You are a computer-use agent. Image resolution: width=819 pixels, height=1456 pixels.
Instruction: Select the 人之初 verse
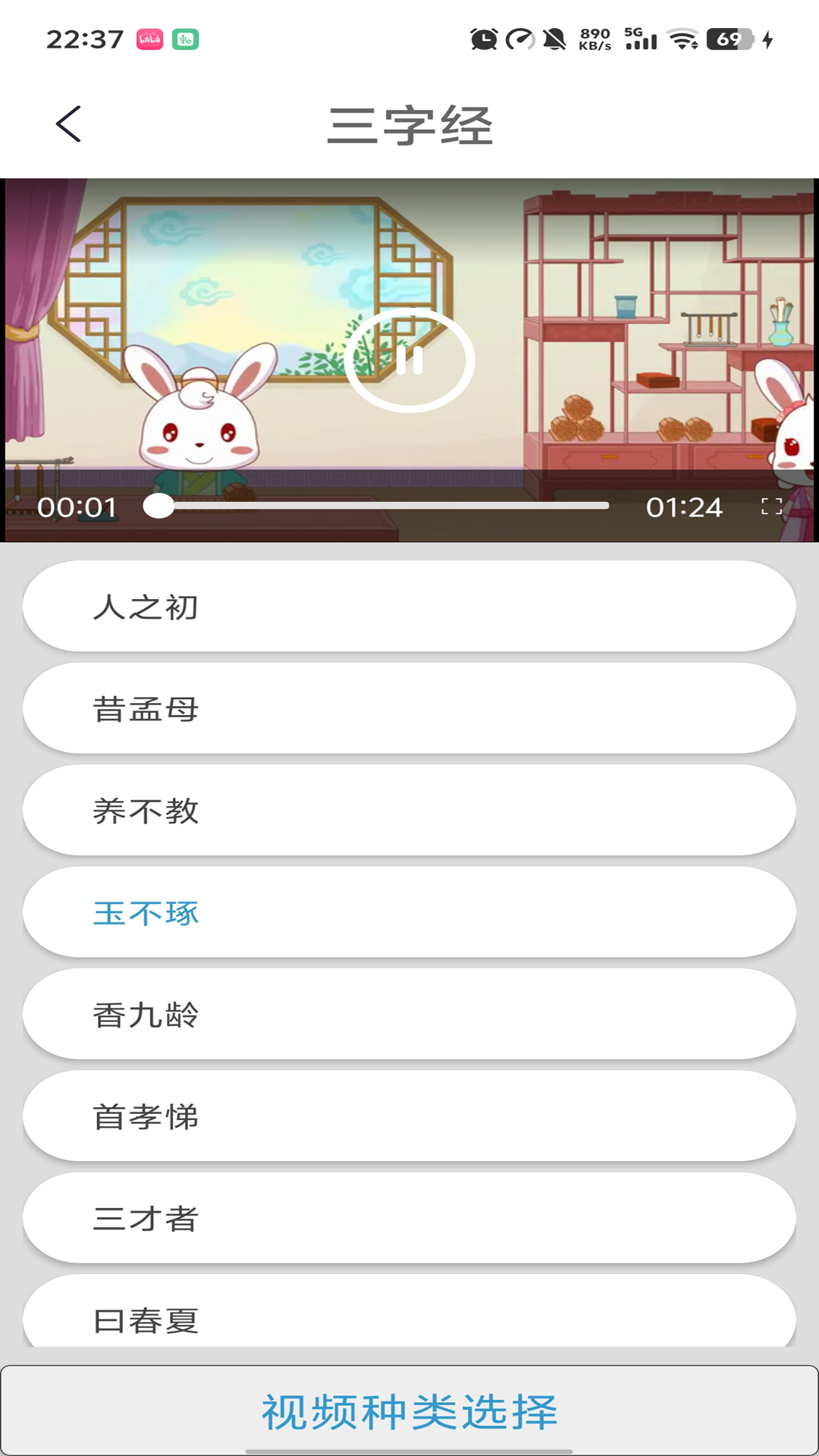409,607
